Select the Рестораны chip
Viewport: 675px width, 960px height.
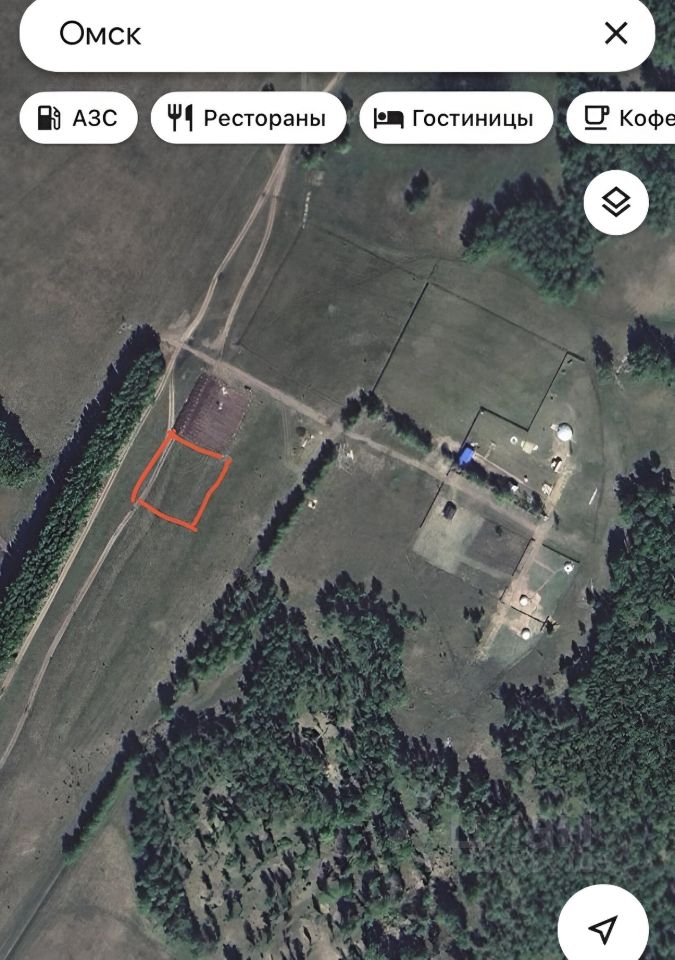[x=248, y=118]
